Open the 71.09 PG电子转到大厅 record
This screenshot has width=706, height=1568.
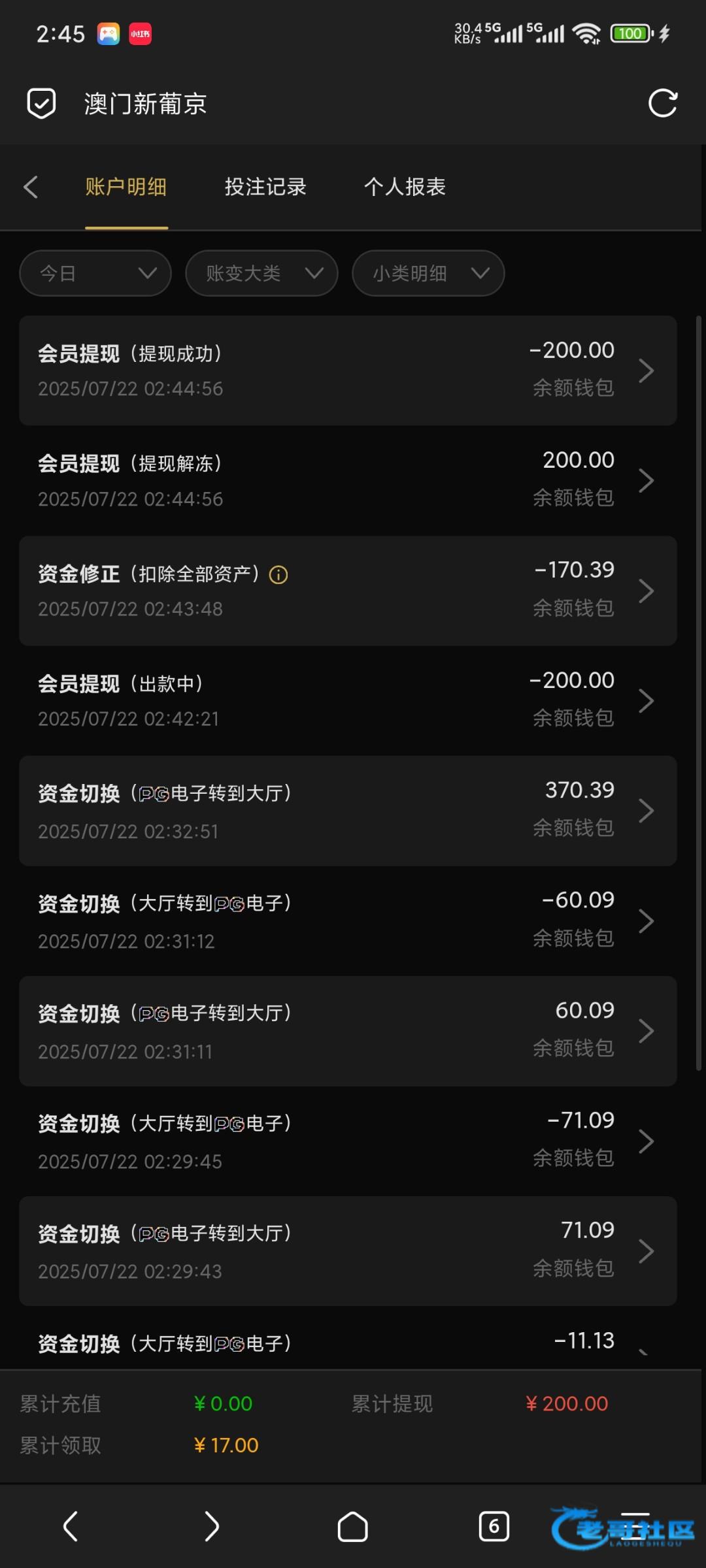[x=348, y=1251]
